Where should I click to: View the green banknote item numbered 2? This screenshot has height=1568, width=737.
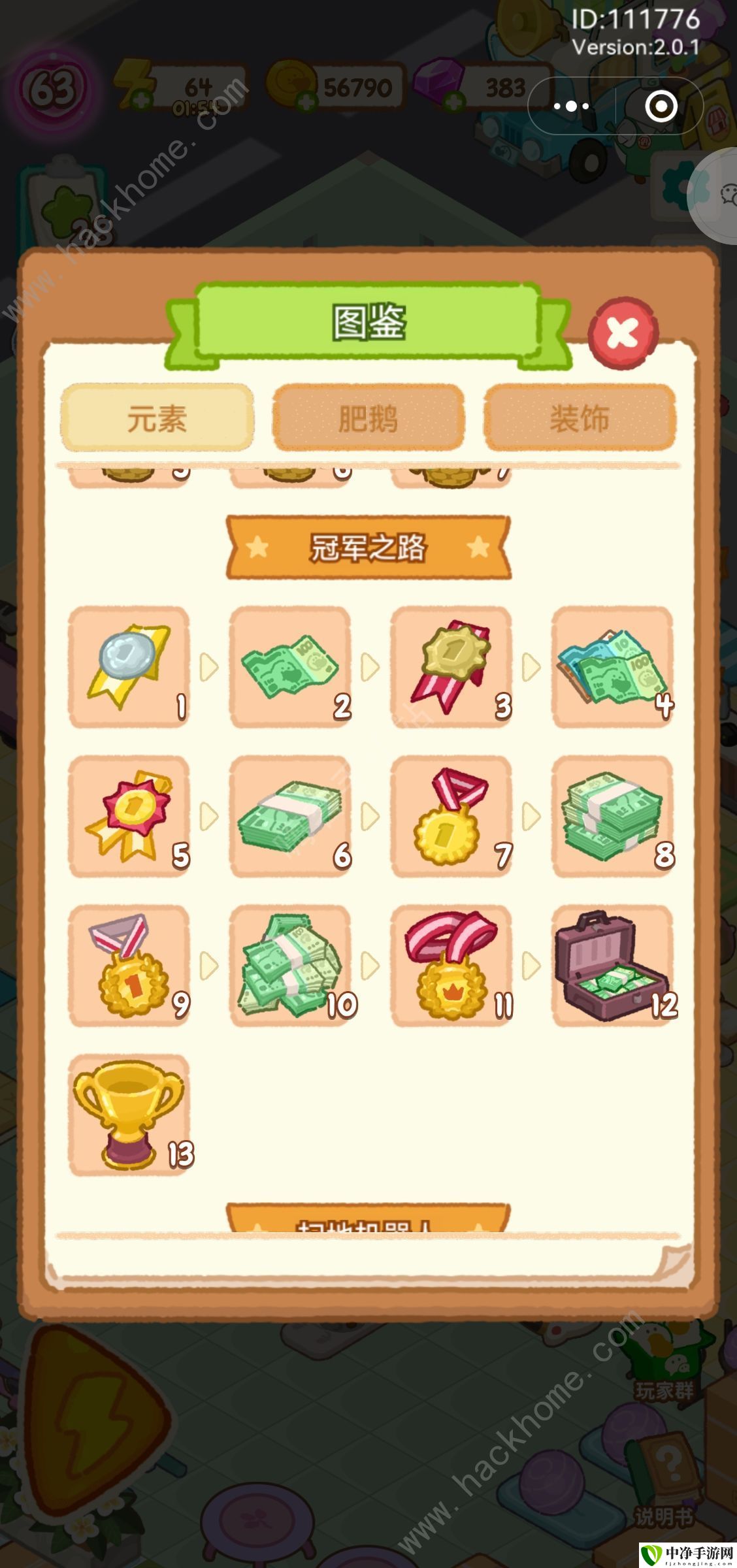pyautogui.click(x=290, y=667)
